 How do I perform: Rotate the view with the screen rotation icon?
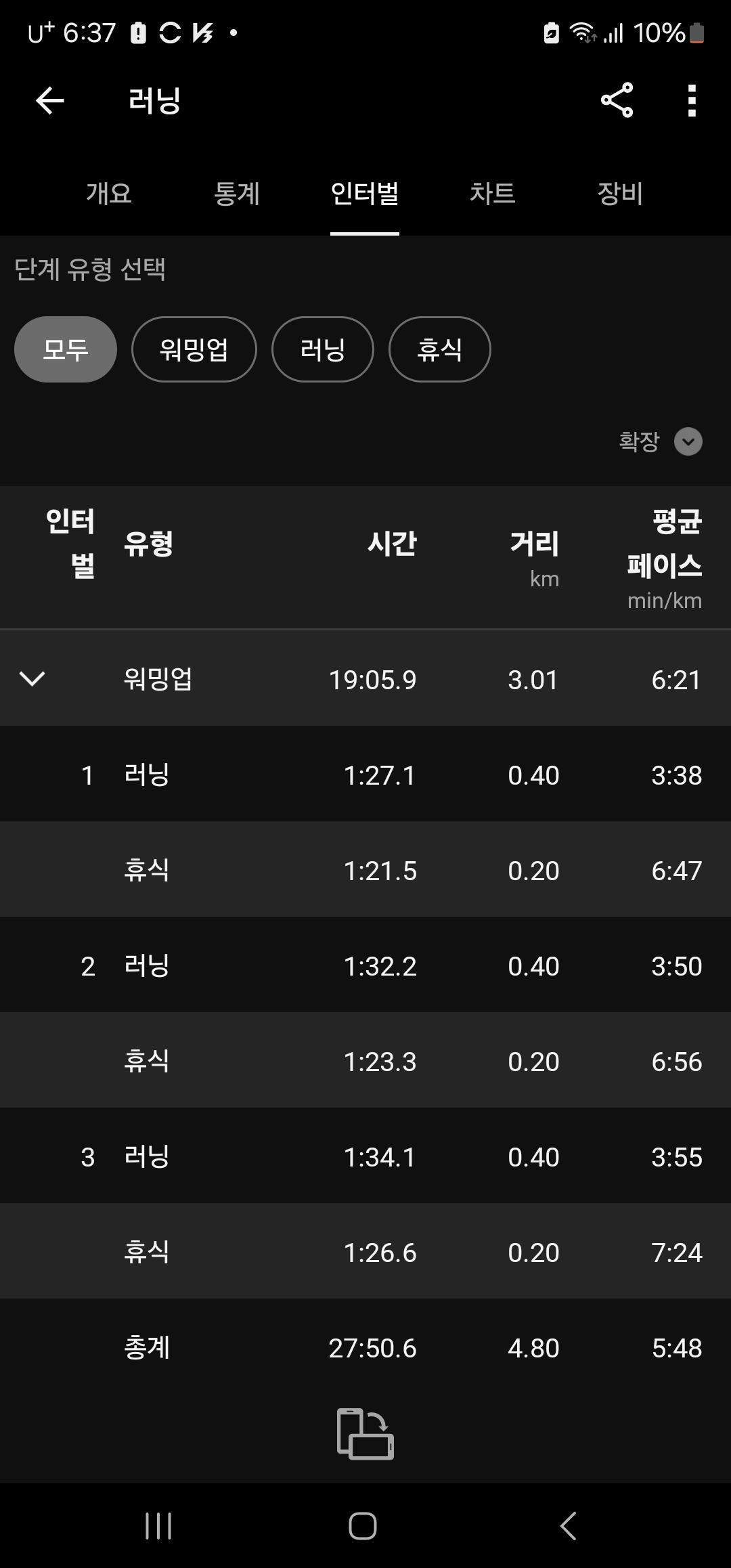click(x=365, y=1434)
